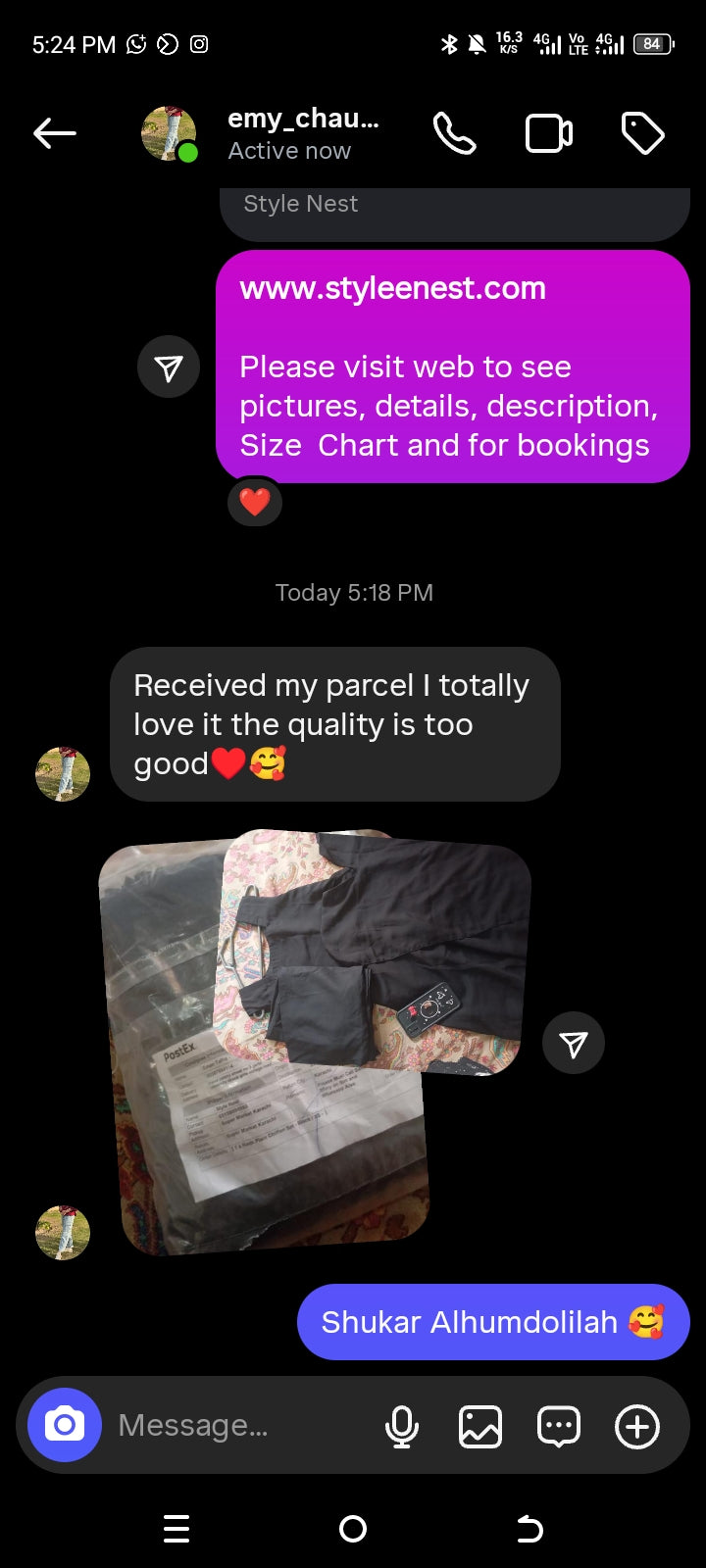Start a video call

549,133
